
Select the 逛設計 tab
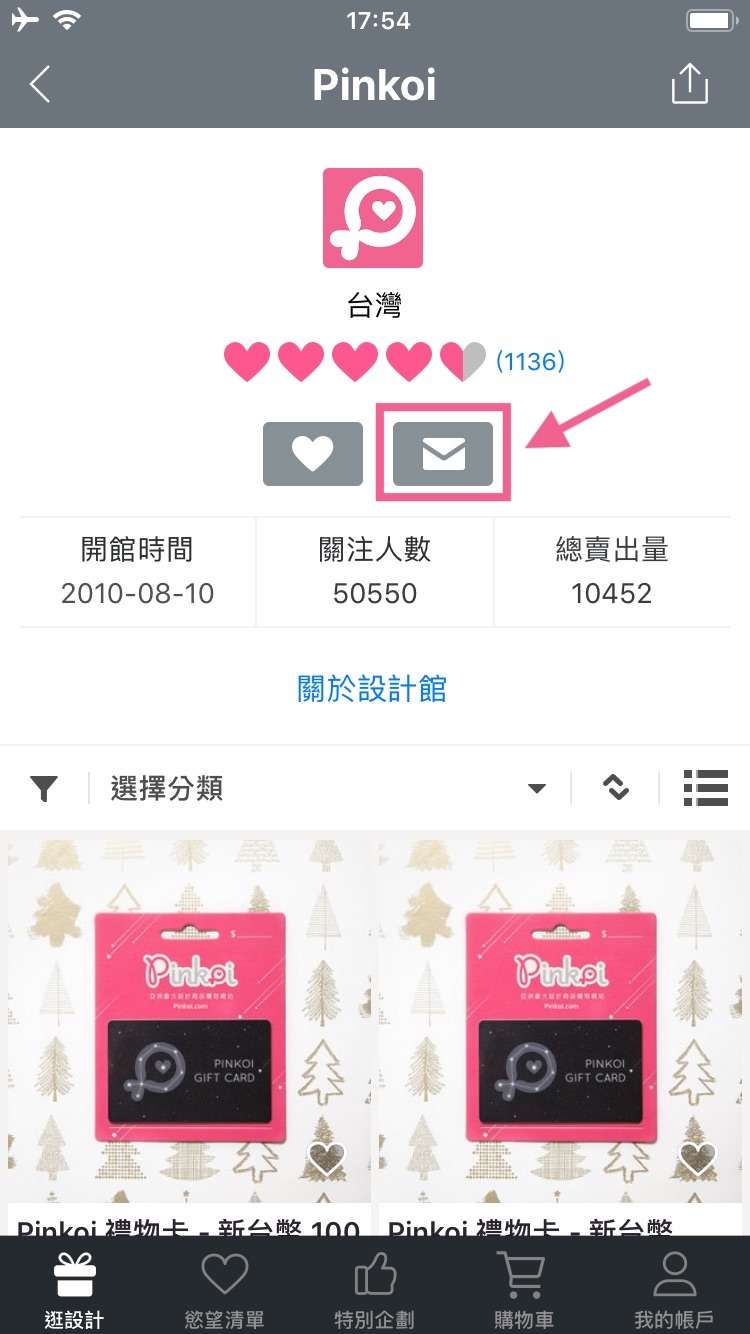pos(74,1290)
